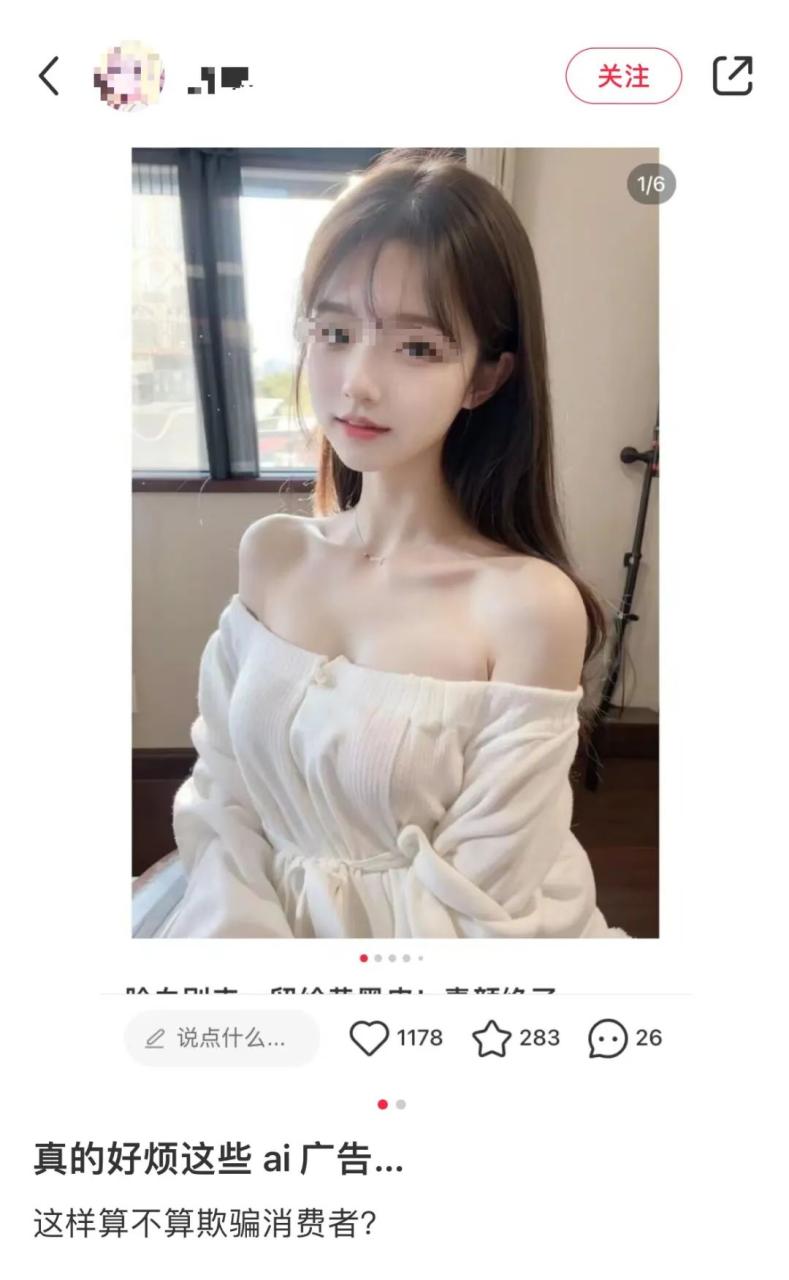Follow the author with the 关注 button
Viewport: 789px width, 1280px height.
(x=623, y=76)
